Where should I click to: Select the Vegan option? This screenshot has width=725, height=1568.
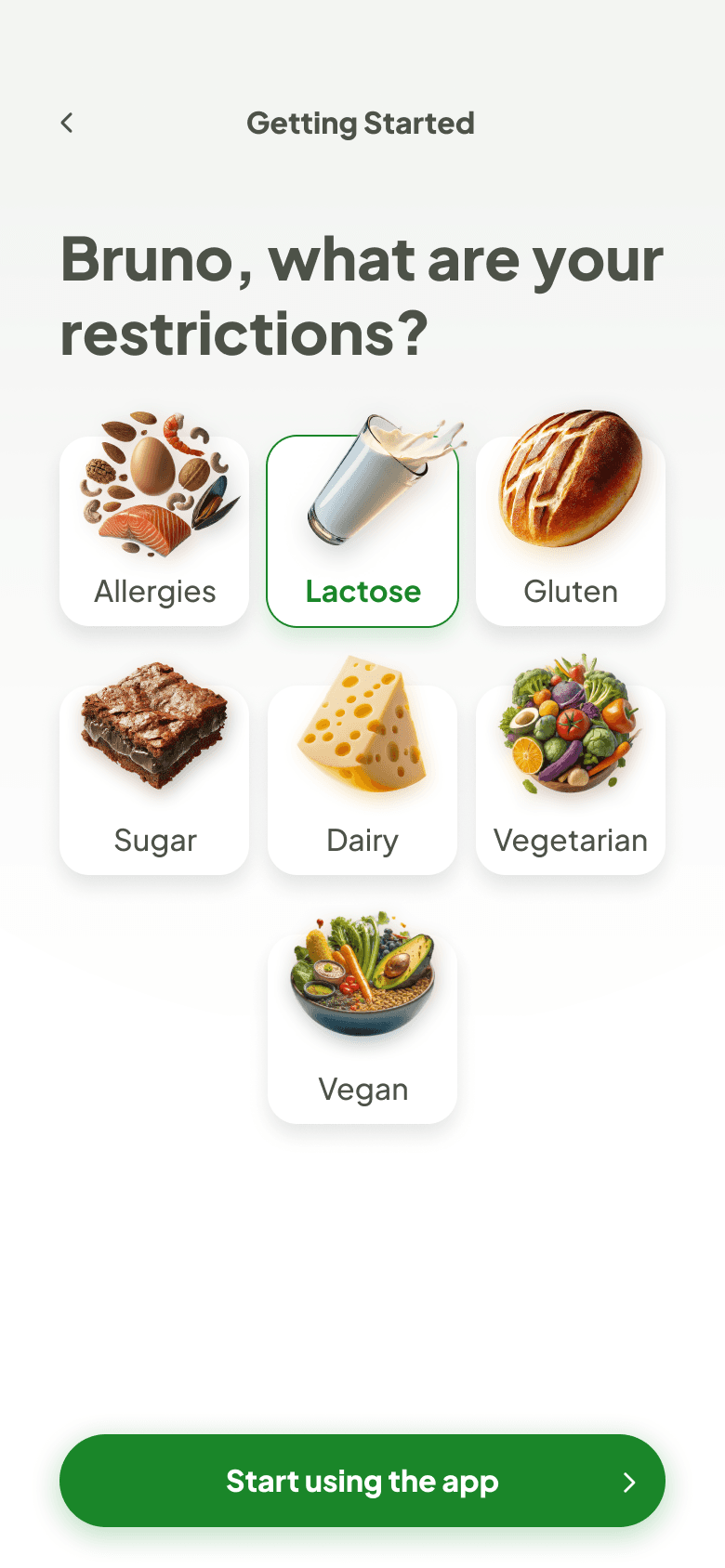click(362, 1028)
